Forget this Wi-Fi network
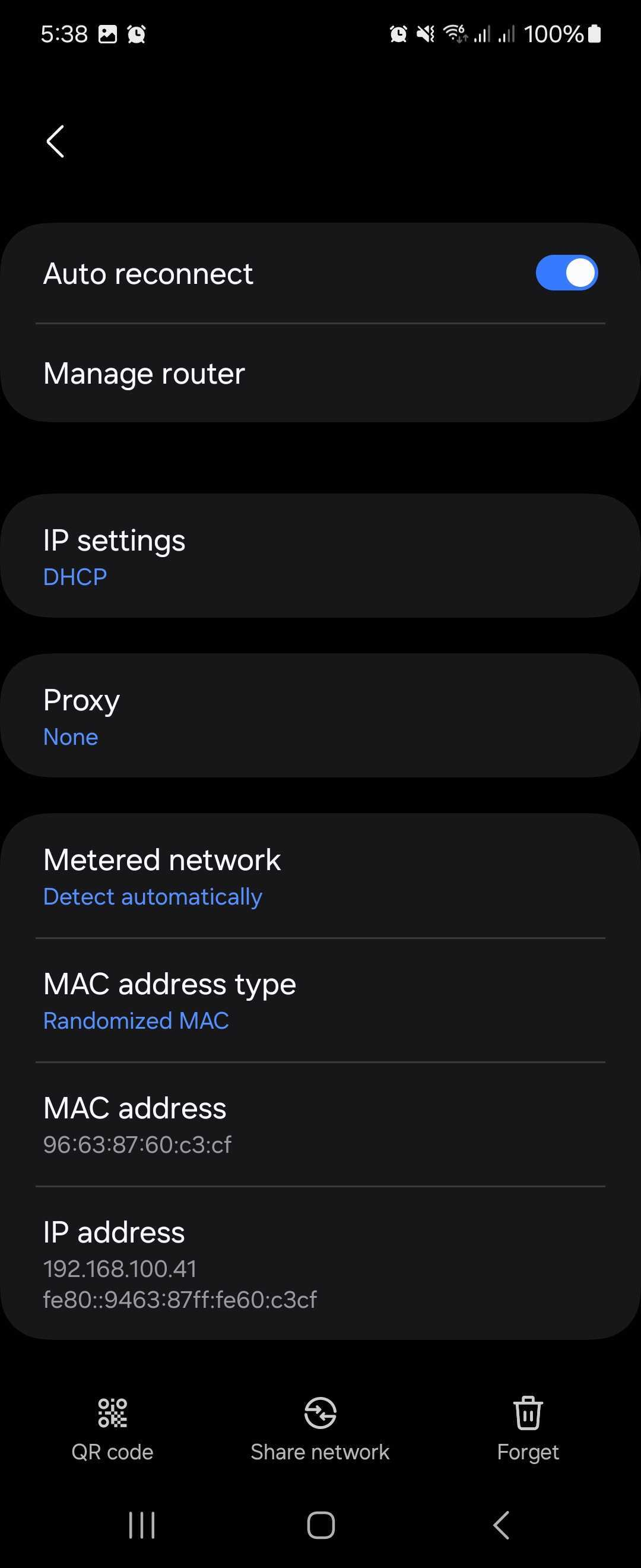Screen dimensions: 641x1568 tap(527, 1428)
